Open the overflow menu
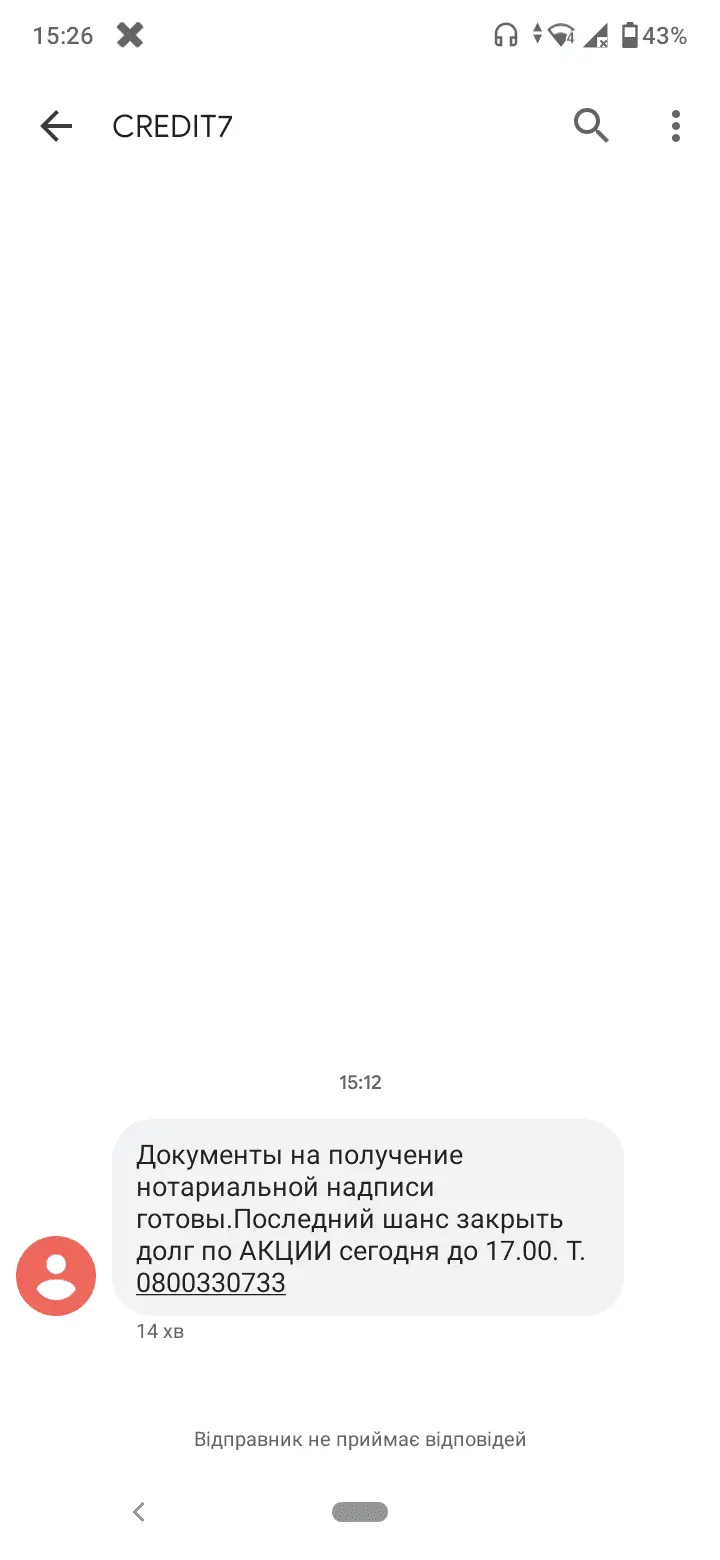Screen dimensions: 720x1560 [x=676, y=126]
